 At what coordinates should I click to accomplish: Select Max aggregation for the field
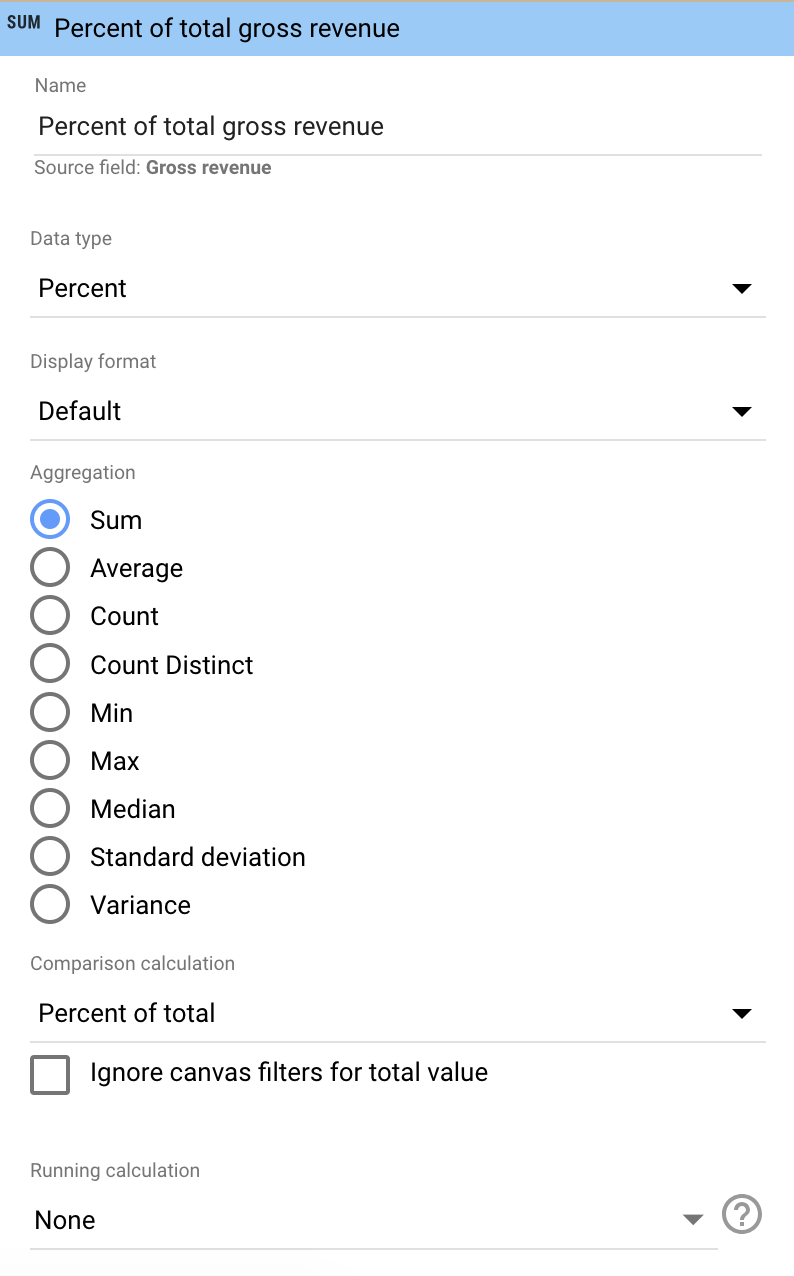[50, 760]
